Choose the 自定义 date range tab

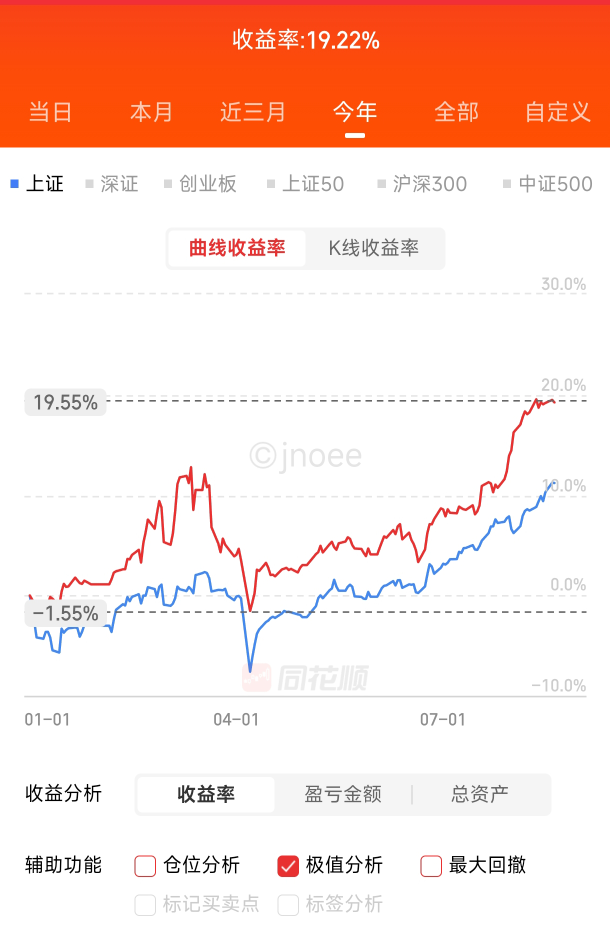click(x=558, y=112)
